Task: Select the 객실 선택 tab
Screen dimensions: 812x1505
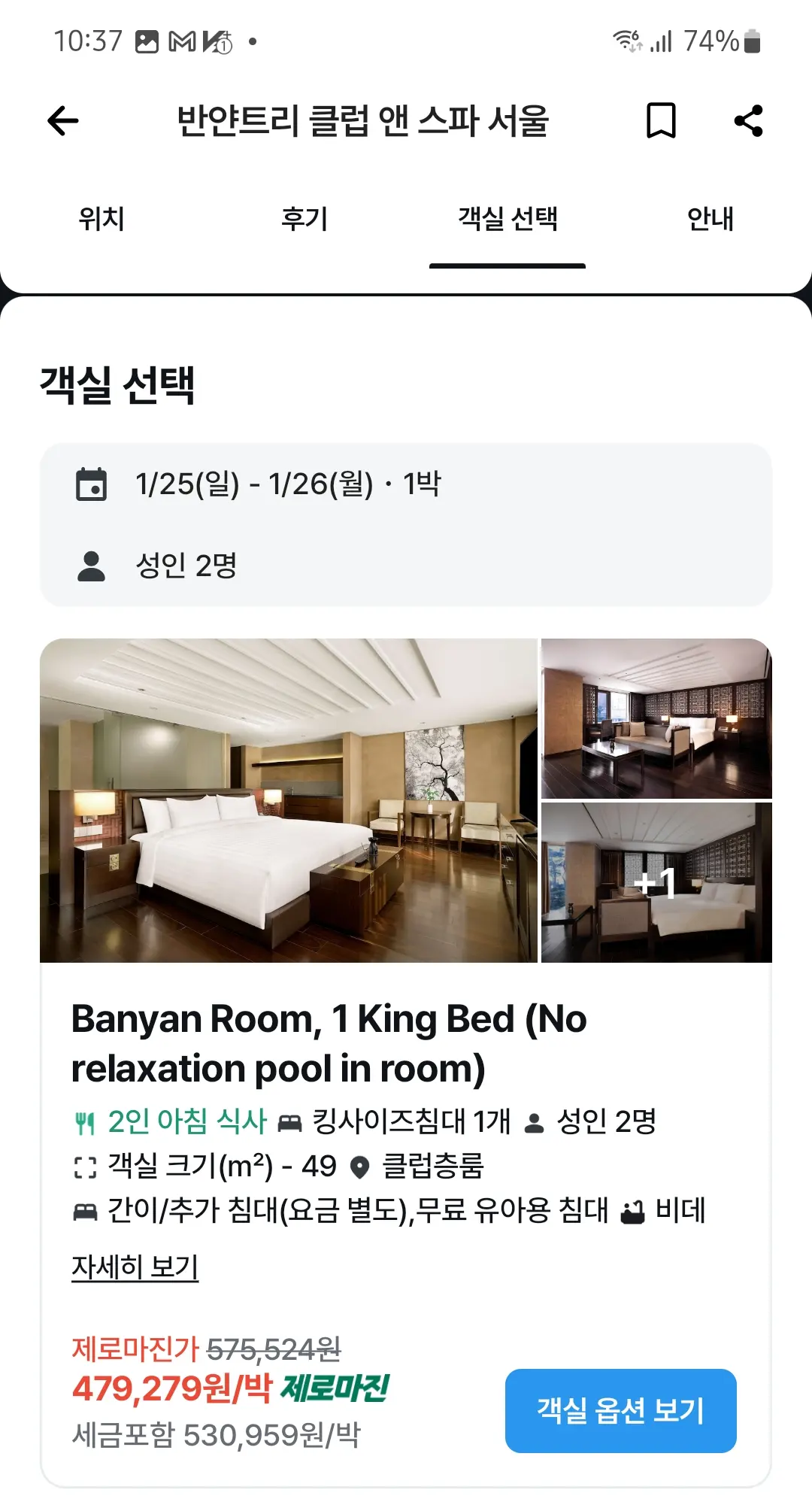Action: 507,220
